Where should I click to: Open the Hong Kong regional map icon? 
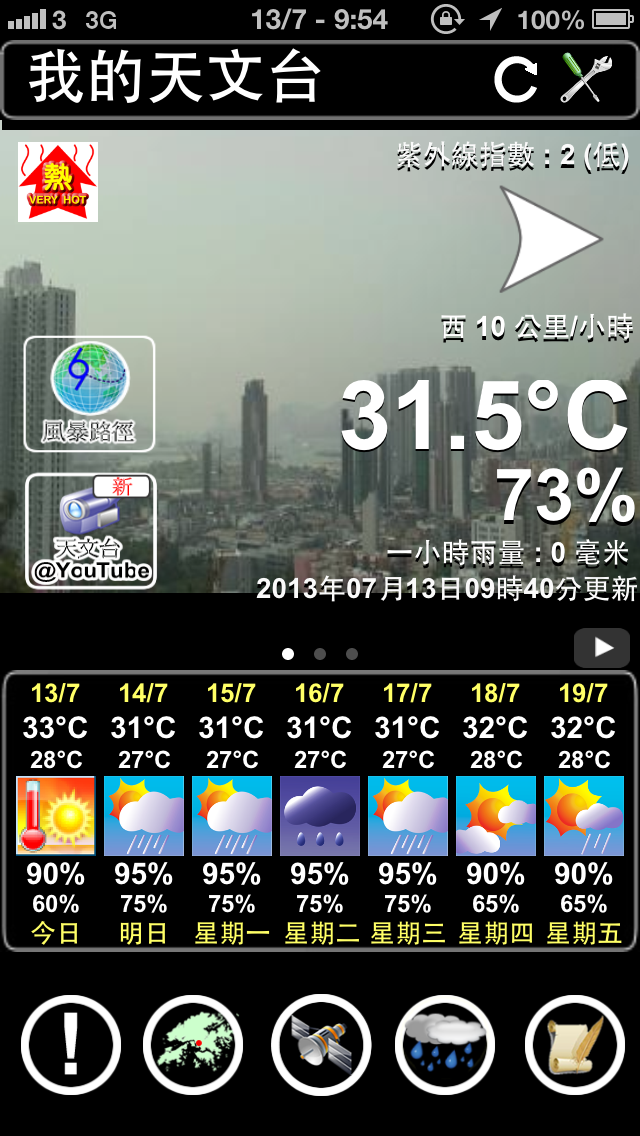pos(193,1044)
